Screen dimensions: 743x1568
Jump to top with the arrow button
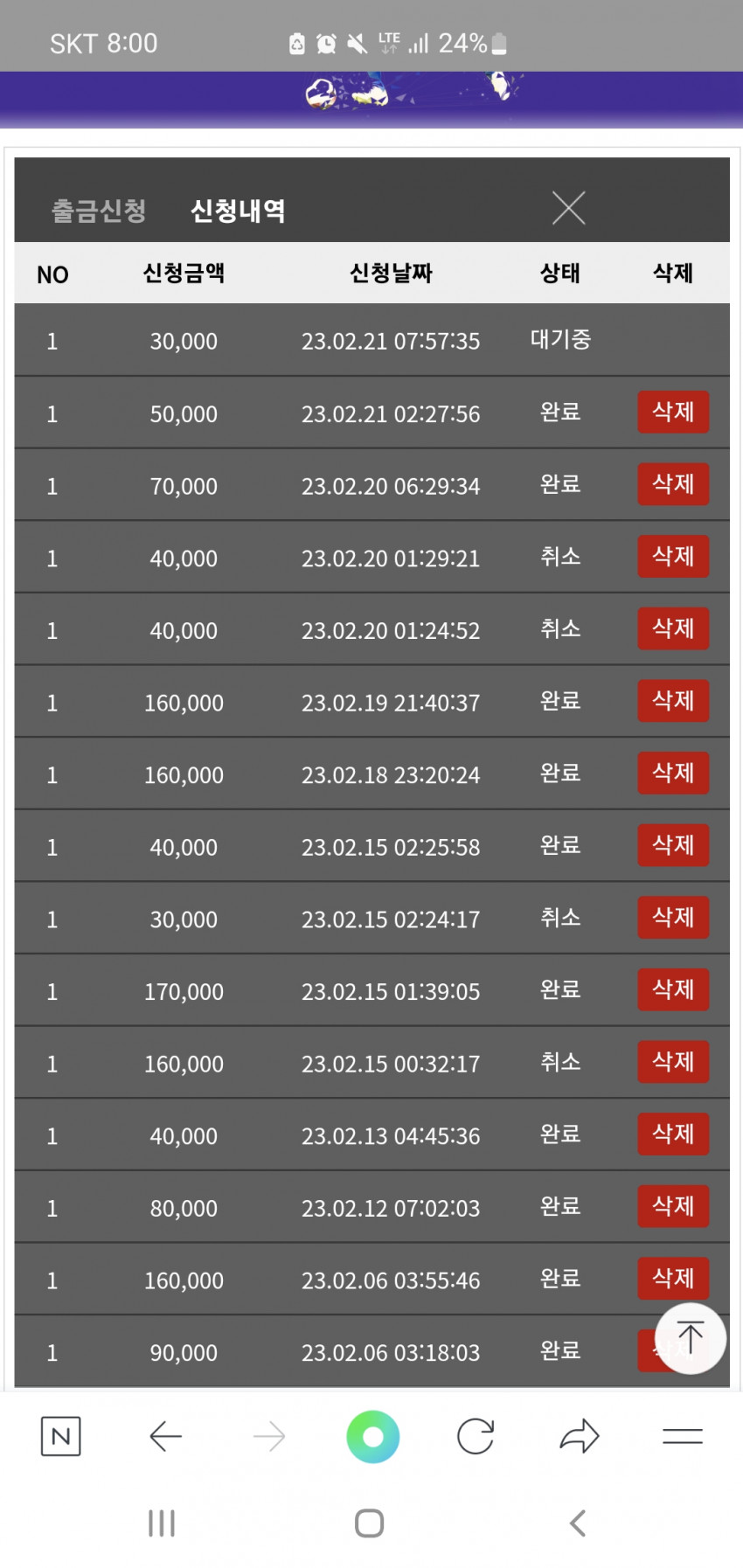[691, 1338]
